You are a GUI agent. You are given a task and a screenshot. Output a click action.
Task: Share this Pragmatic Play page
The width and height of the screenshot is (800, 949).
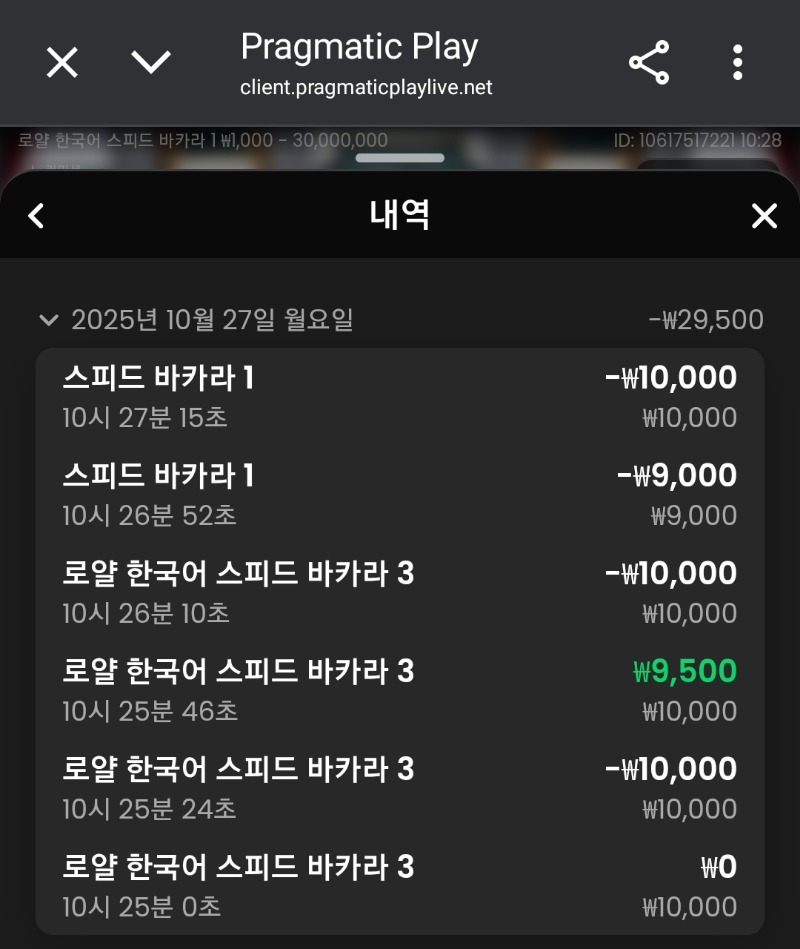click(649, 63)
